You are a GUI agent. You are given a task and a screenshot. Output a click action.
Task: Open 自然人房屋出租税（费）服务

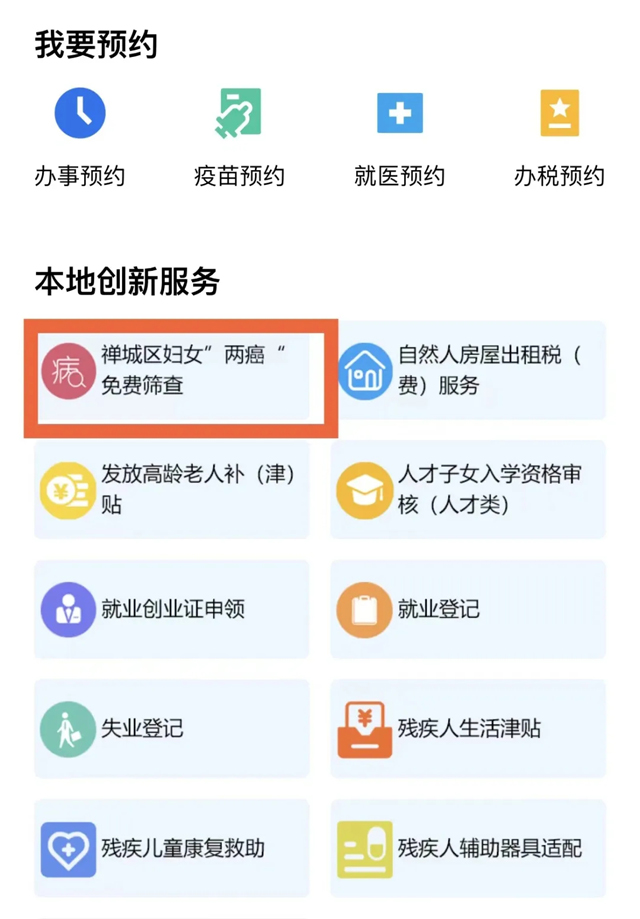pyautogui.click(x=468, y=370)
